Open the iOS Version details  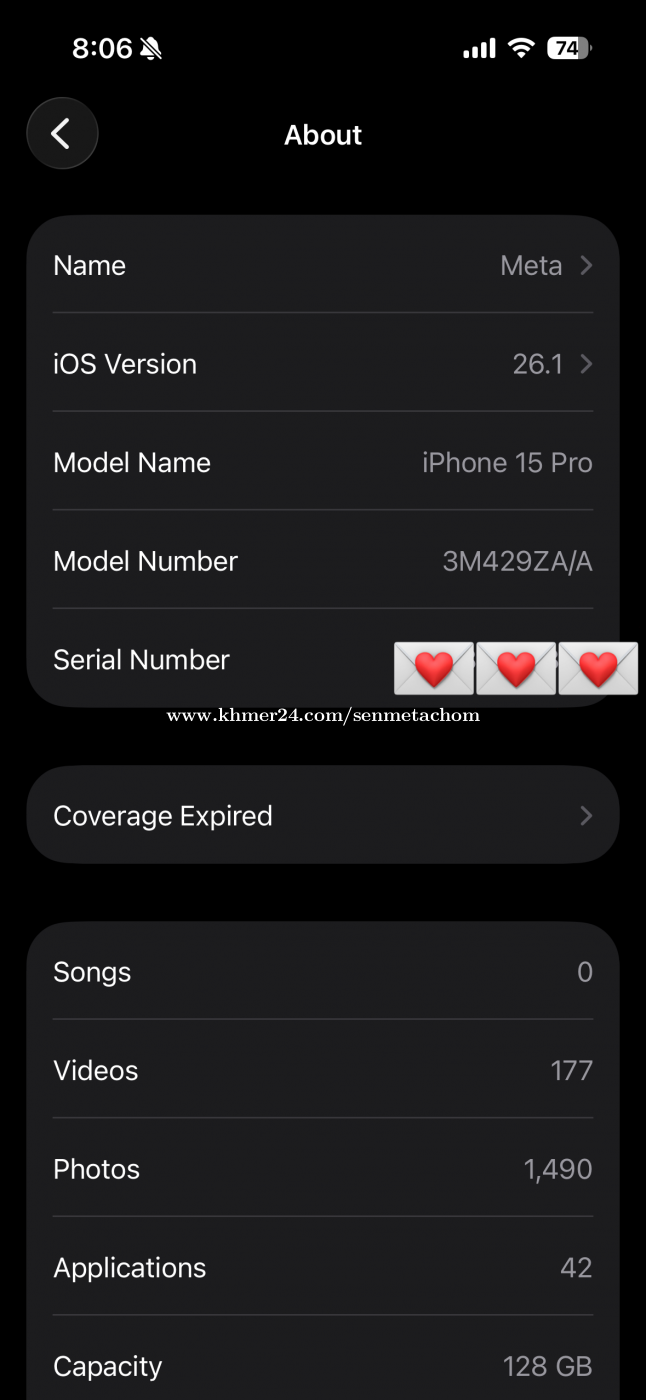coord(322,364)
